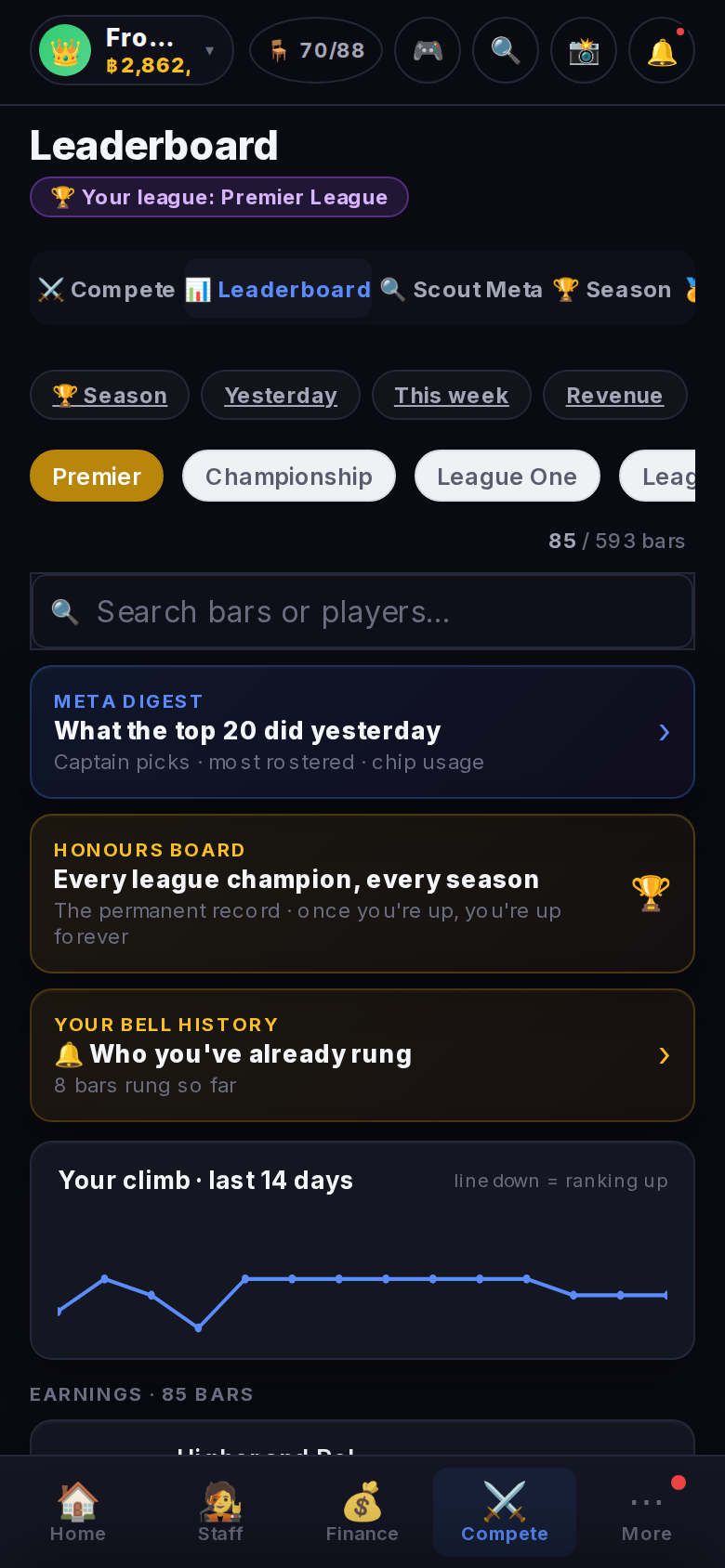Open the game controller icon
This screenshot has width=725, height=1568.
click(x=428, y=50)
